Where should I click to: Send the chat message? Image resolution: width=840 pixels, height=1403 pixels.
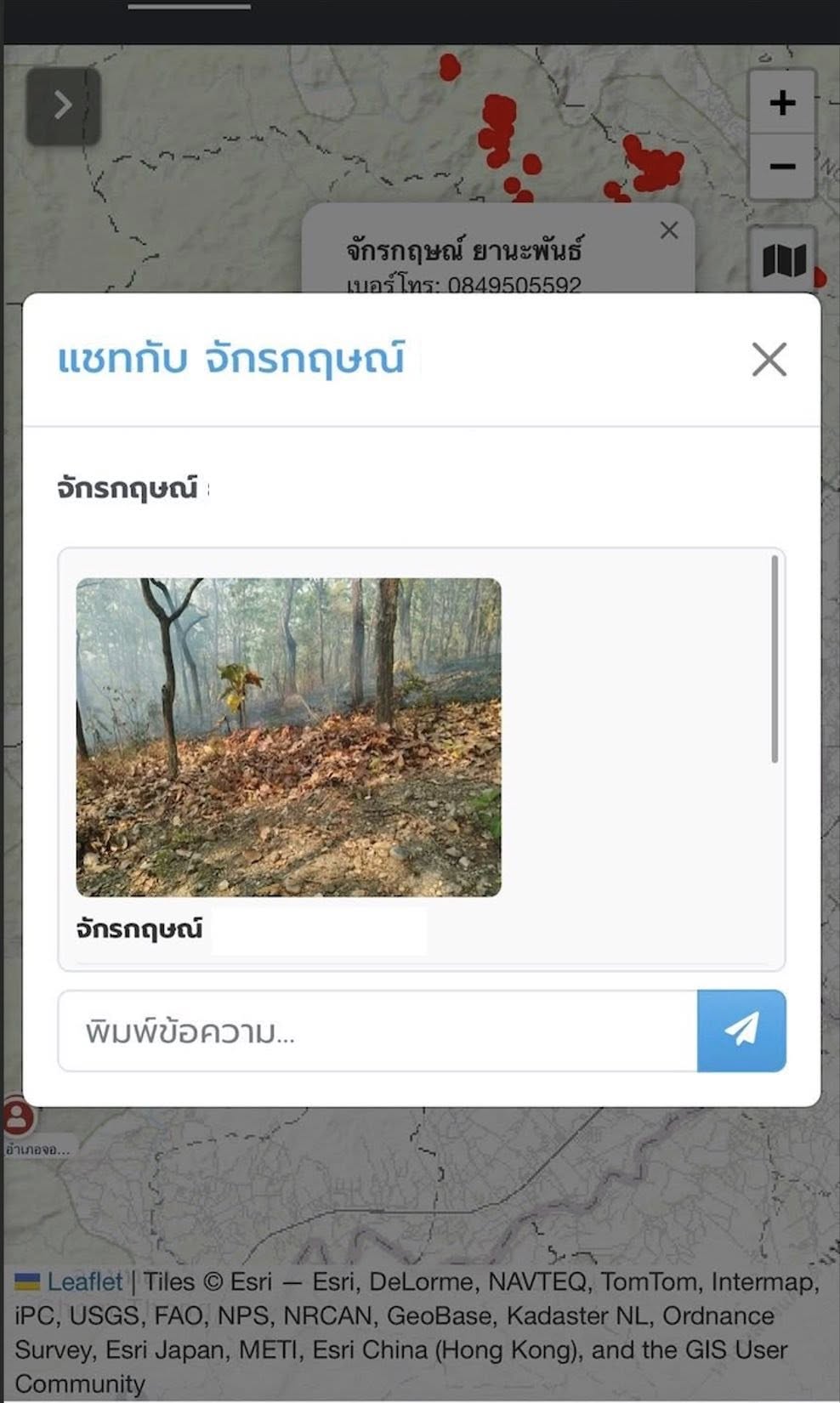click(741, 1031)
